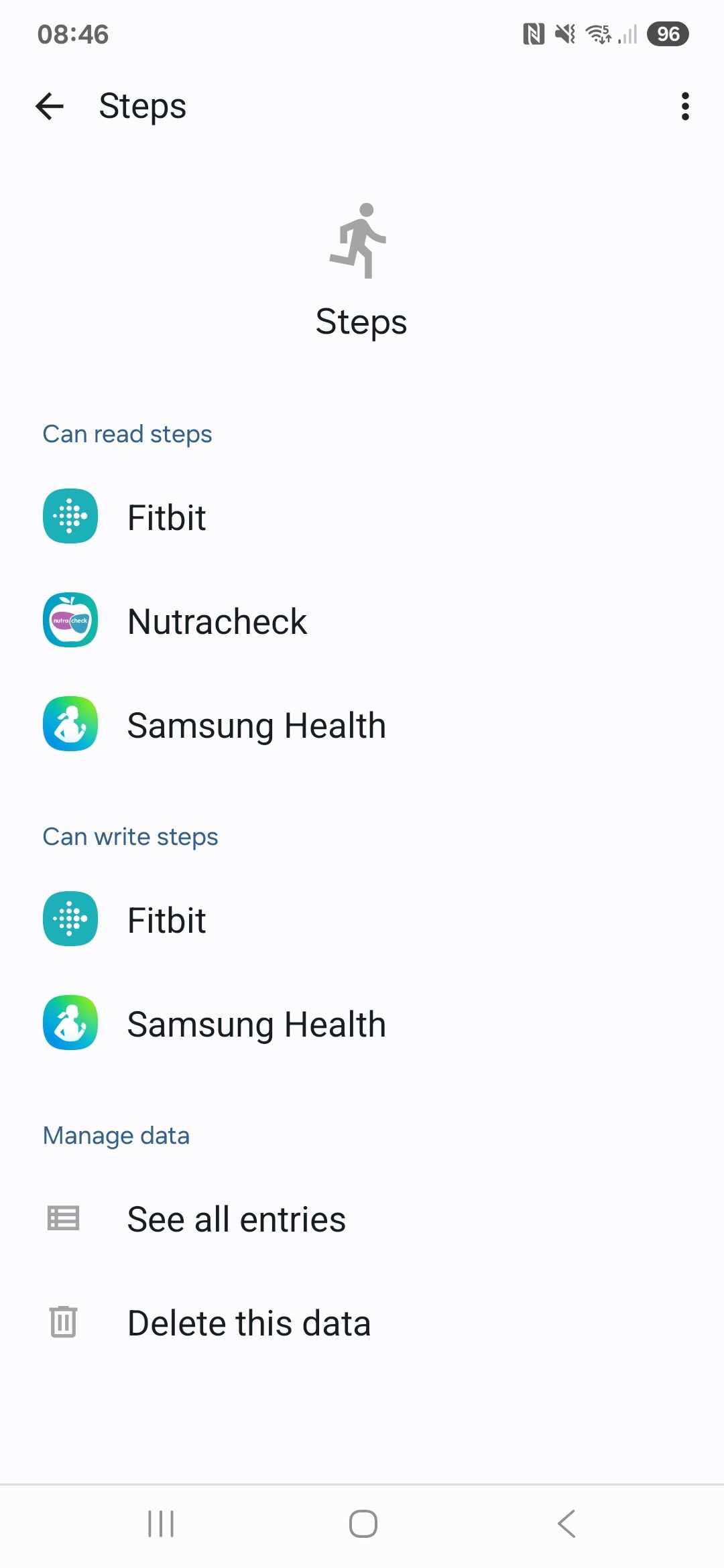This screenshot has width=724, height=1568.
Task: Select the Can read steps section header
Action: tap(127, 434)
